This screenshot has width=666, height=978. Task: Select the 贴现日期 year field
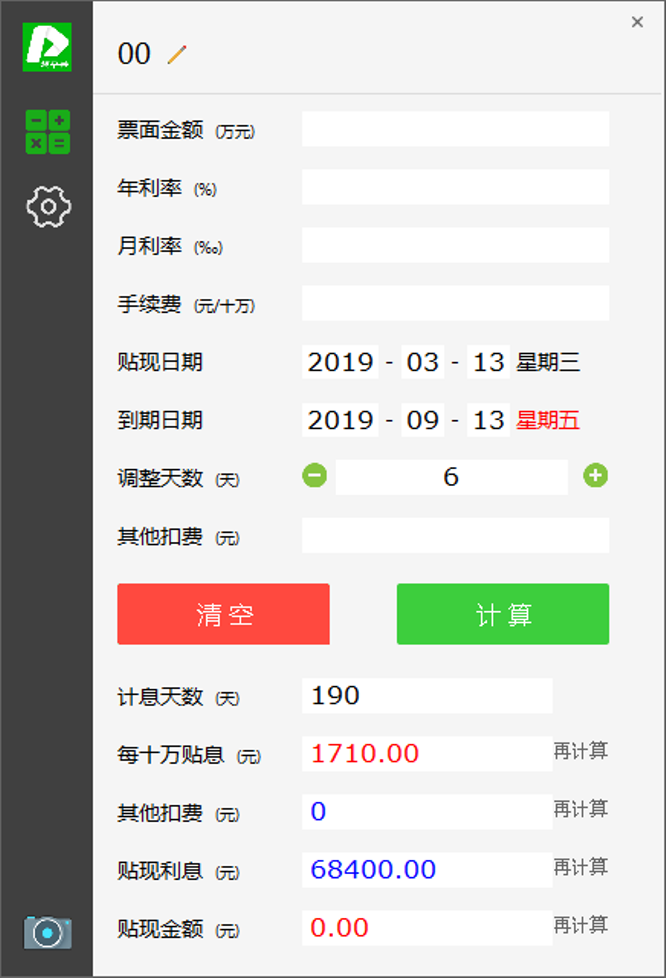[340, 362]
